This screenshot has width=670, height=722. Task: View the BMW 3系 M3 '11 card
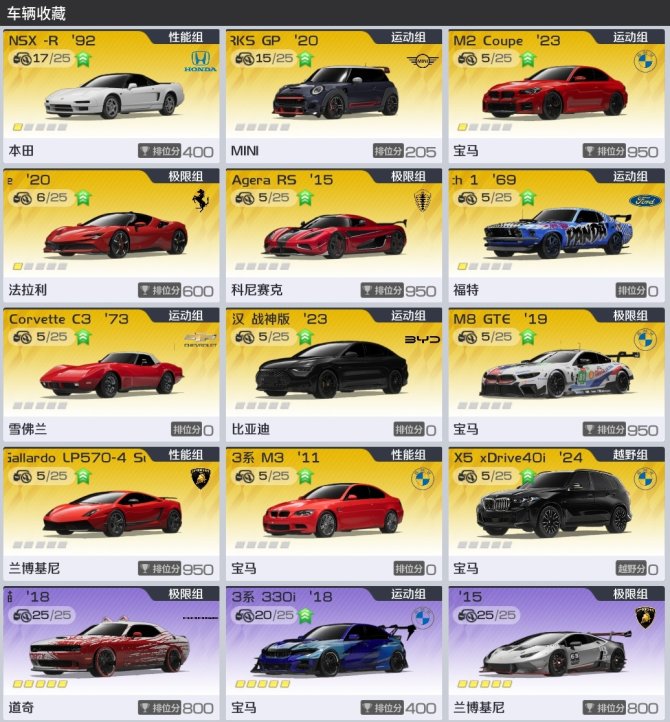[x=334, y=513]
